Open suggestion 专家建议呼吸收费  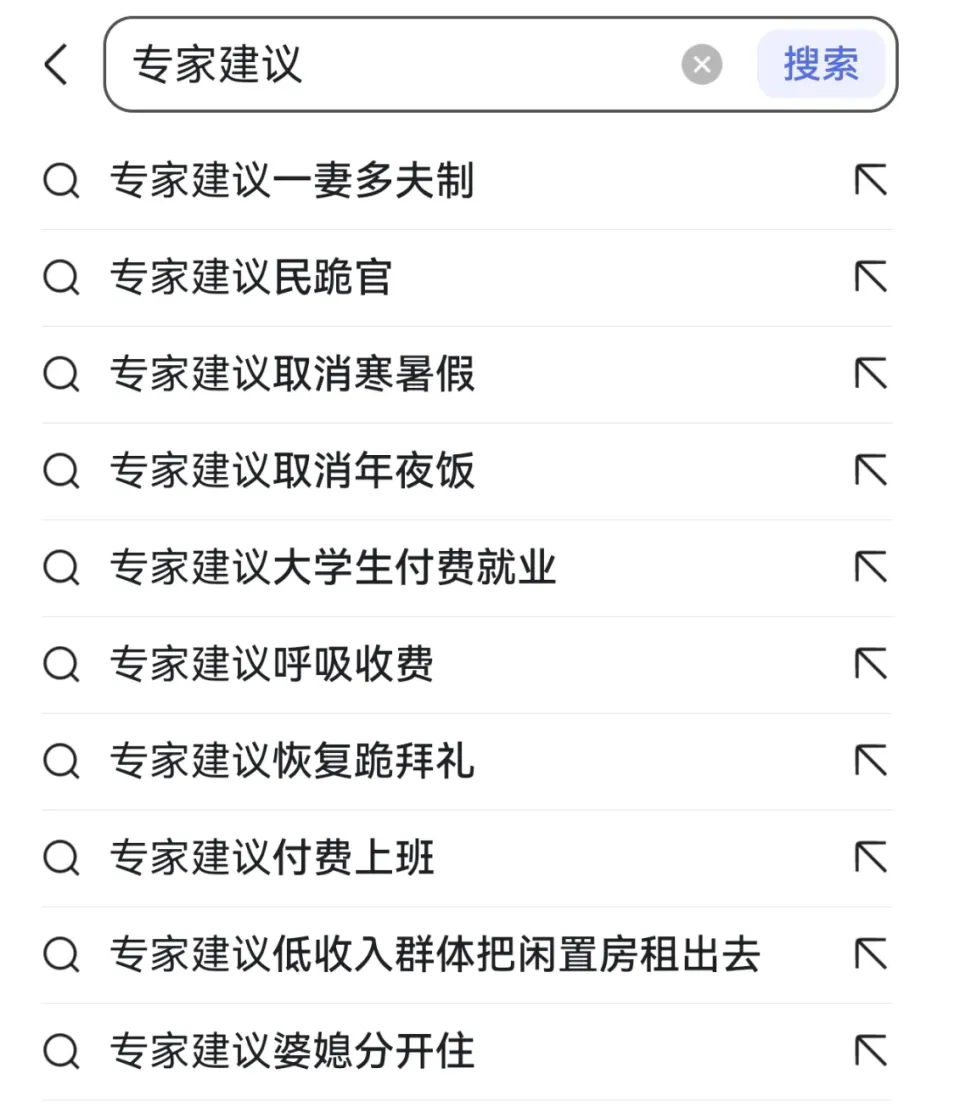pos(272,665)
